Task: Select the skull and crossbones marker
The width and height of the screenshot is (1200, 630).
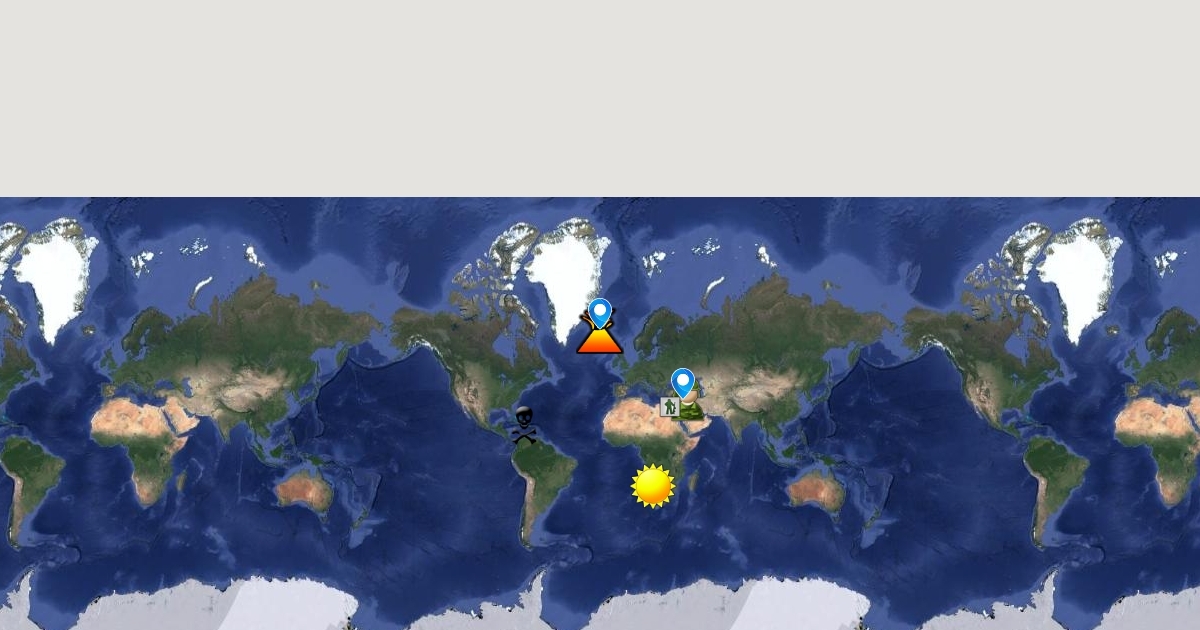Action: (524, 425)
